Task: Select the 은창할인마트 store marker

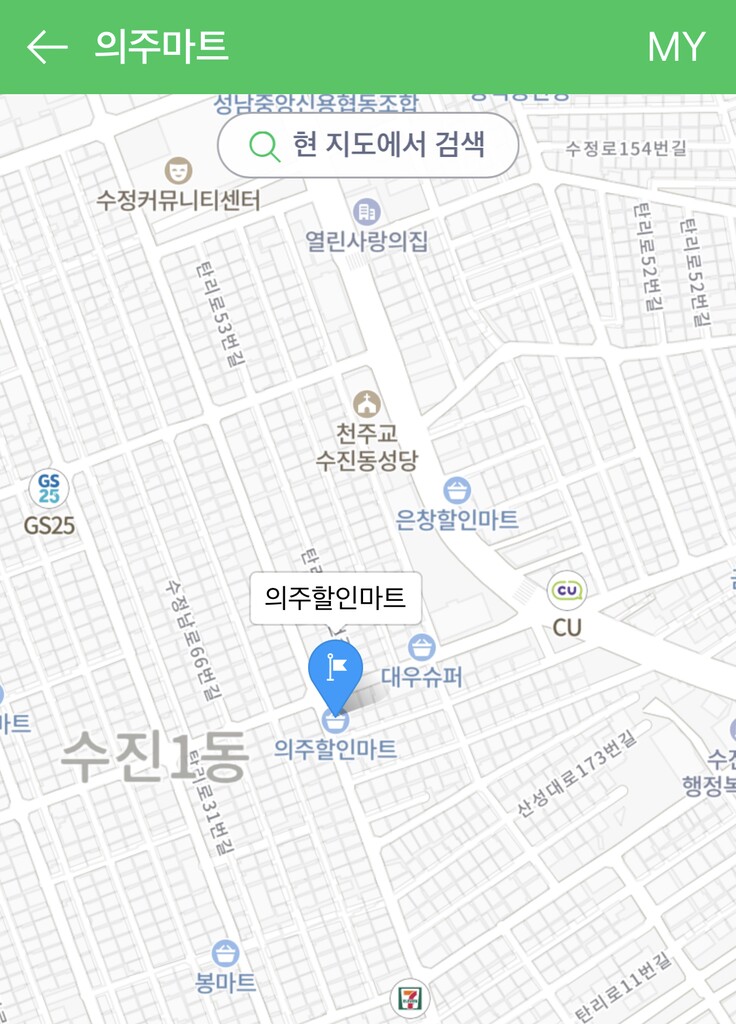Action: tap(457, 491)
